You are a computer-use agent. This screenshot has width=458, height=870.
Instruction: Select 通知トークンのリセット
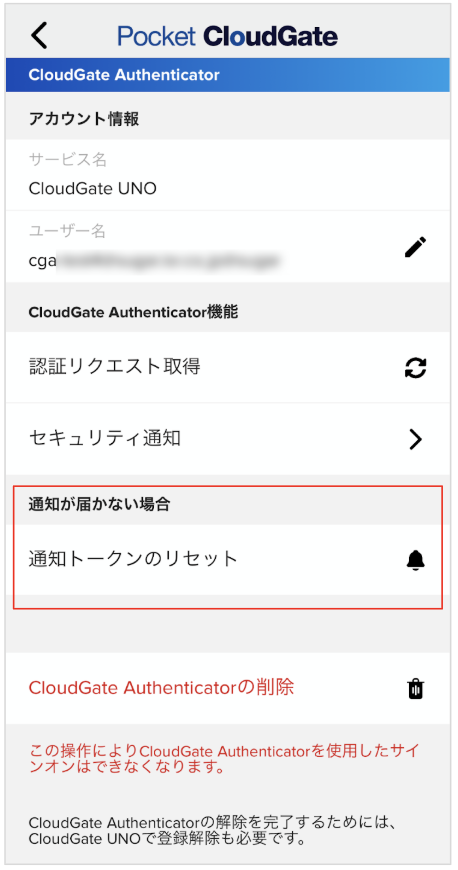click(x=228, y=559)
